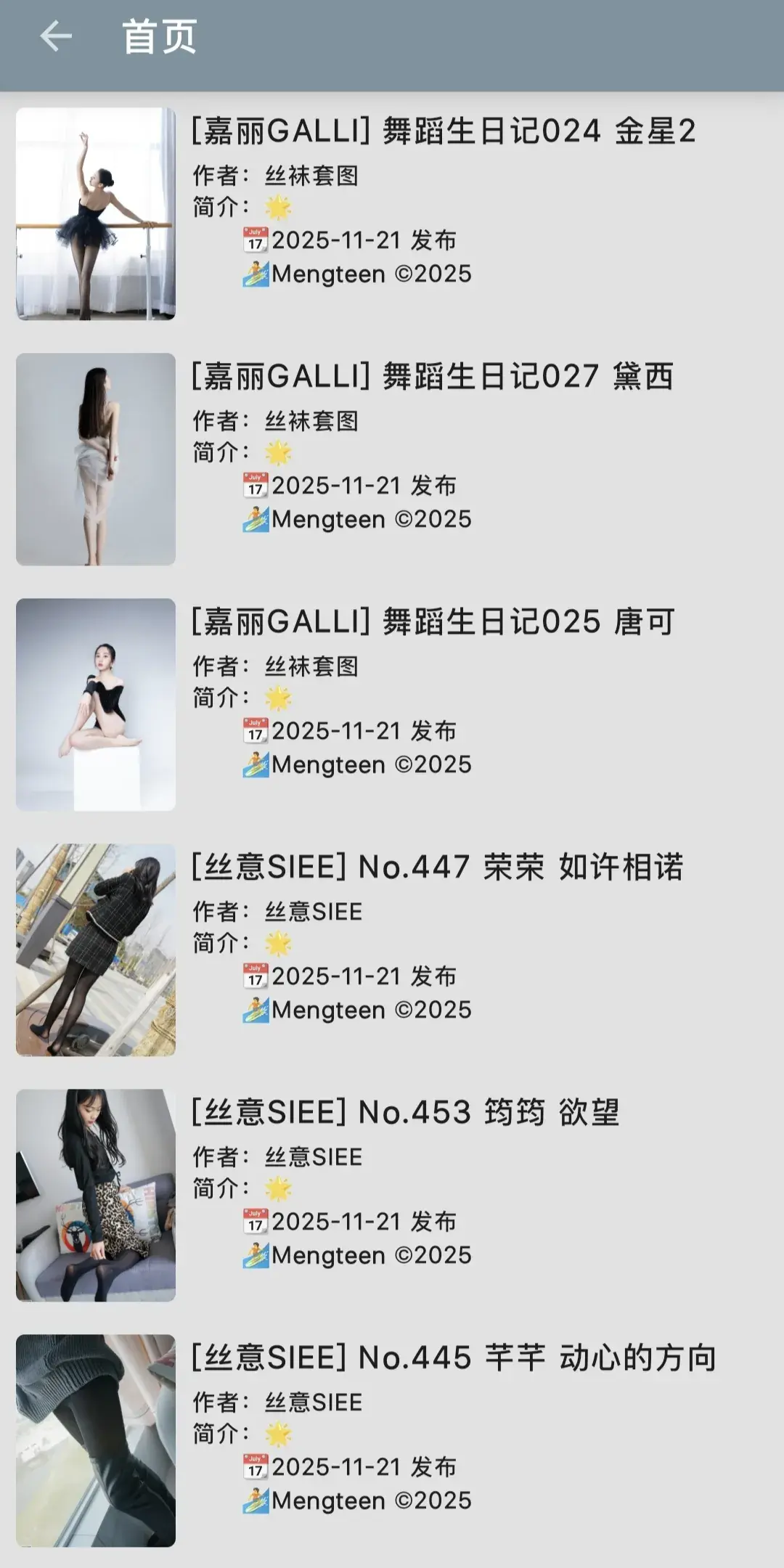Image resolution: width=784 pixels, height=1568 pixels.
Task: Open SIEE No.447 荣荣 如许相诺
Action: (437, 868)
